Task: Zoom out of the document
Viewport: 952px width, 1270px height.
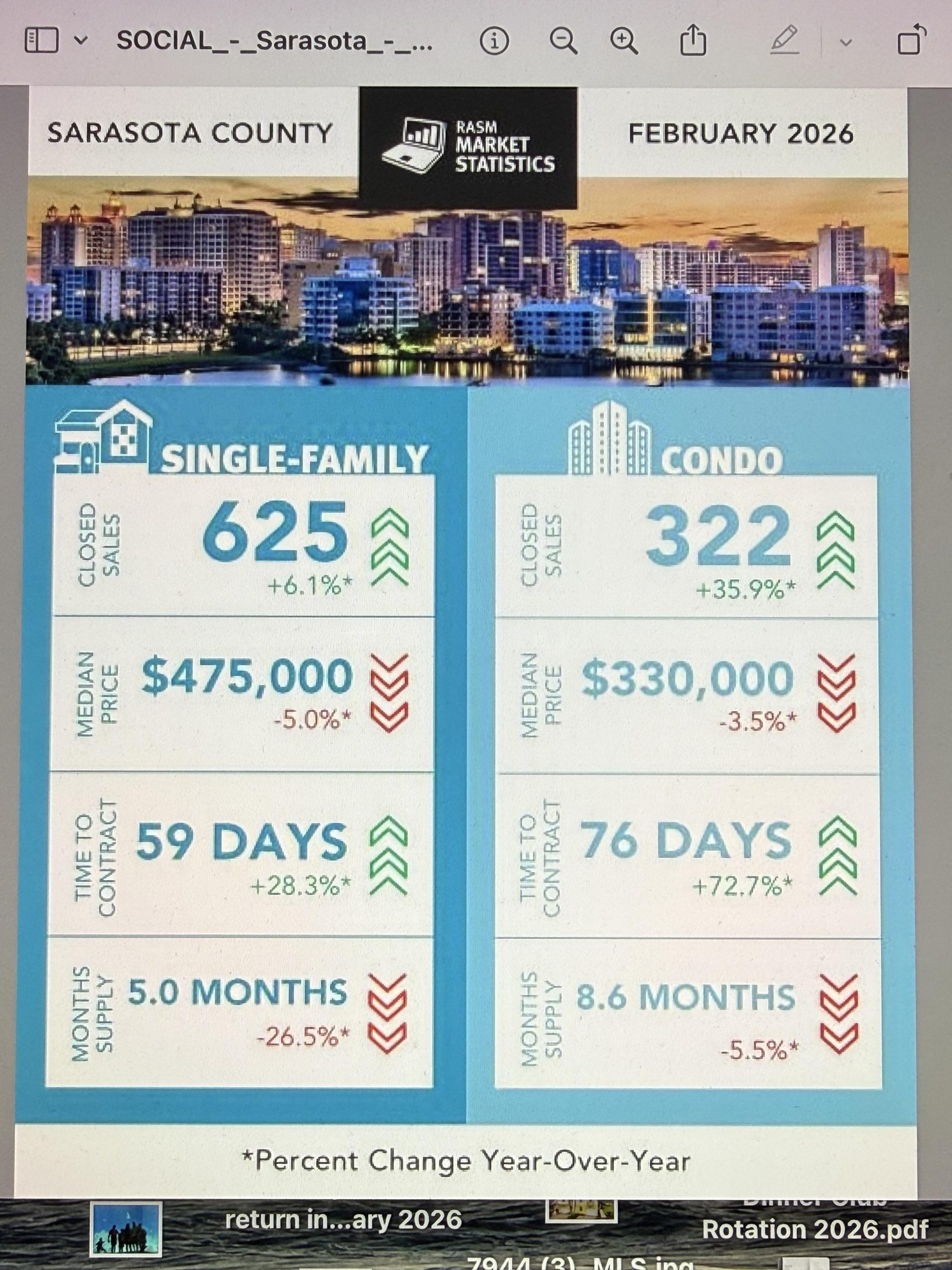Action: 563,41
